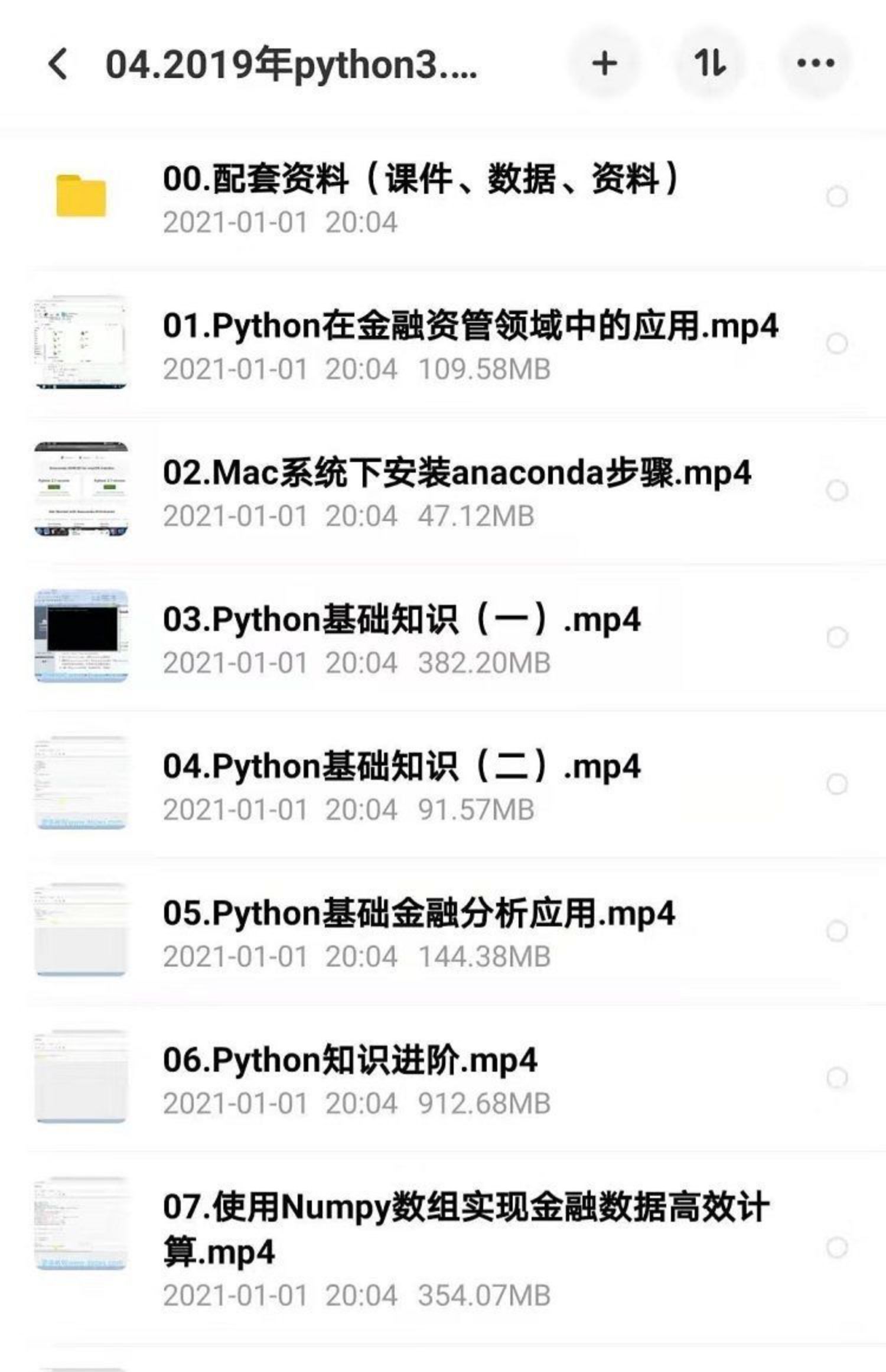The height and width of the screenshot is (1372, 886).
Task: Mark 03.Python基础知识（一）.mp4 as selected
Action: click(x=836, y=637)
